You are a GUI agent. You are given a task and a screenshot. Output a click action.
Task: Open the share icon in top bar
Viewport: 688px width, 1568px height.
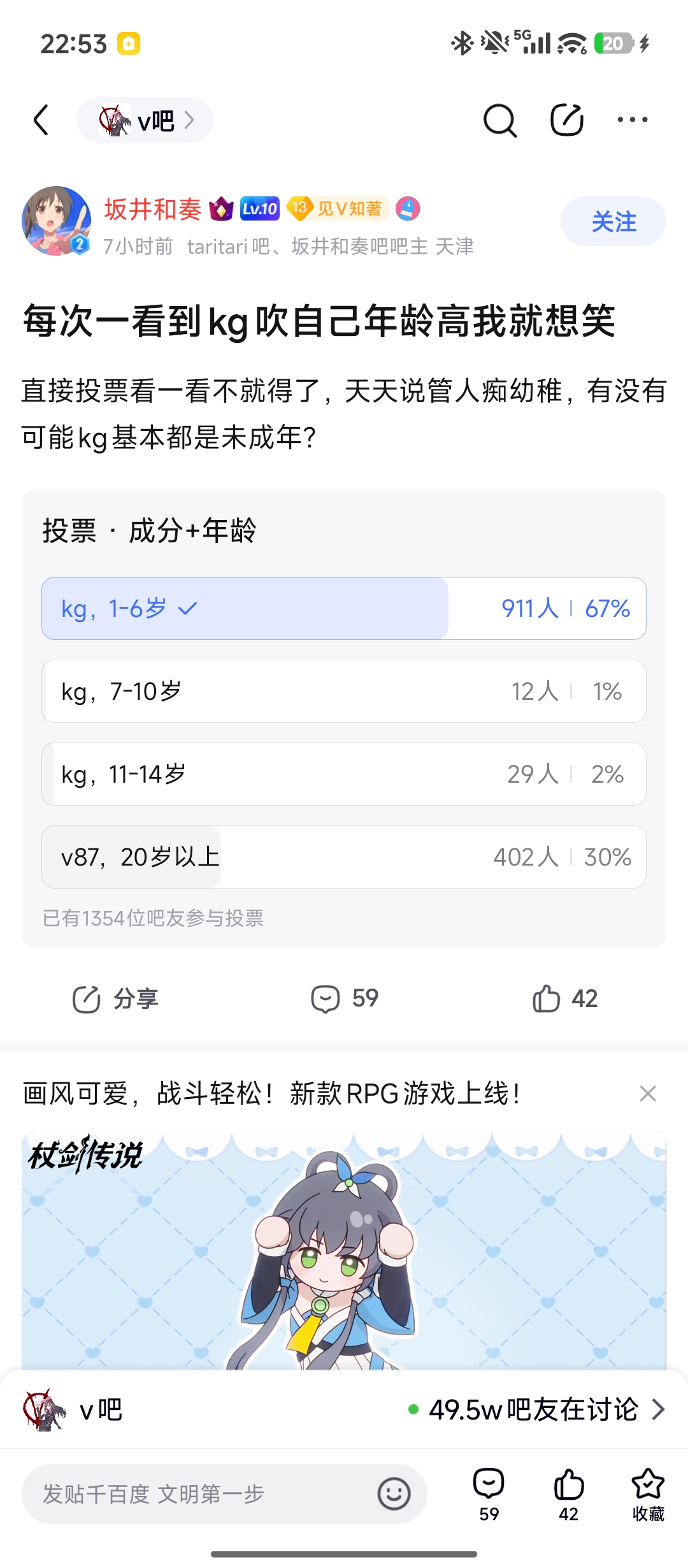click(x=566, y=120)
